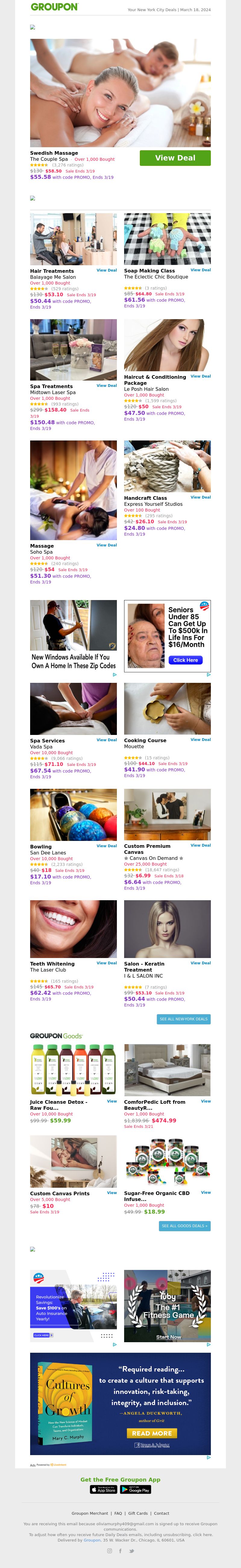Open the Gift Cards footer link
This screenshot has height=1568, width=241.
[138, 1513]
